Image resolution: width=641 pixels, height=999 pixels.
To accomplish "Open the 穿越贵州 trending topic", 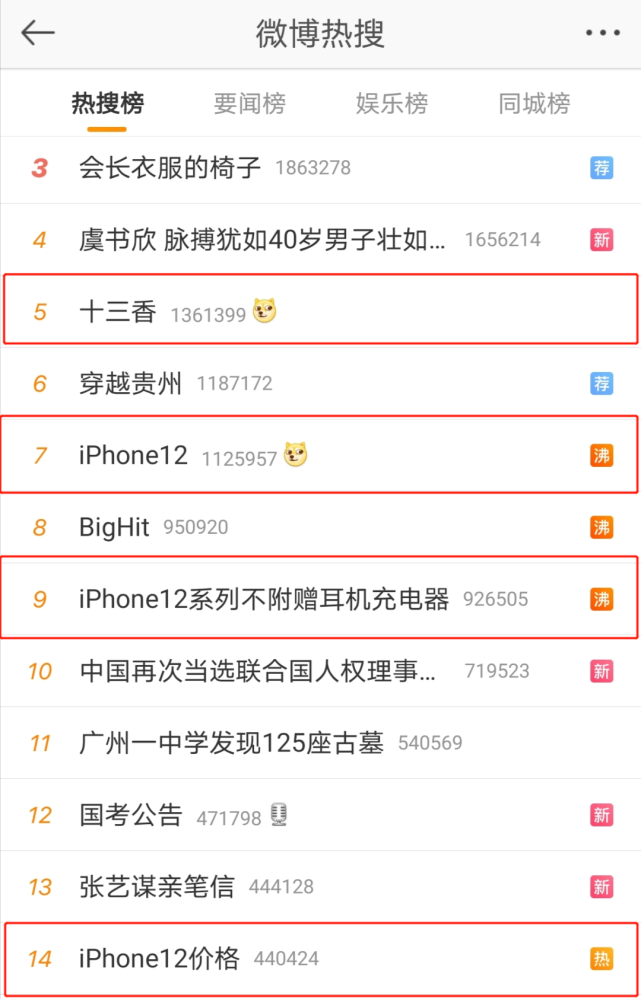I will point(320,384).
